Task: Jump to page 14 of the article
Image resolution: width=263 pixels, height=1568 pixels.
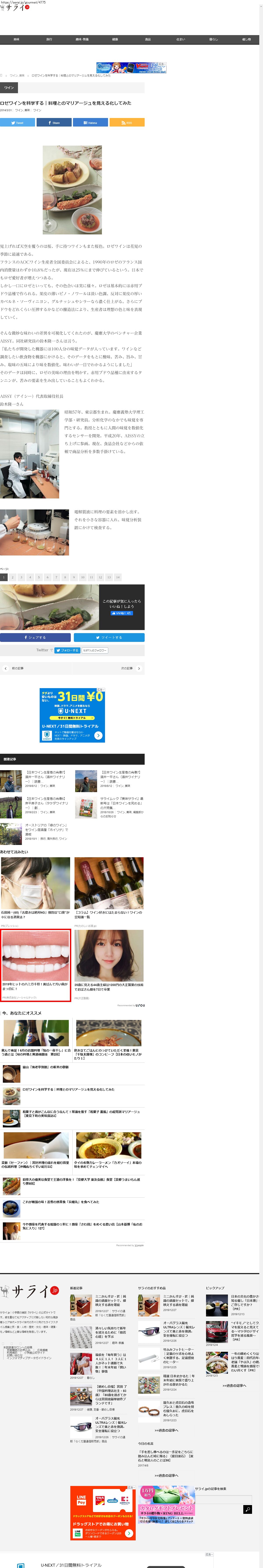Action: tap(117, 577)
